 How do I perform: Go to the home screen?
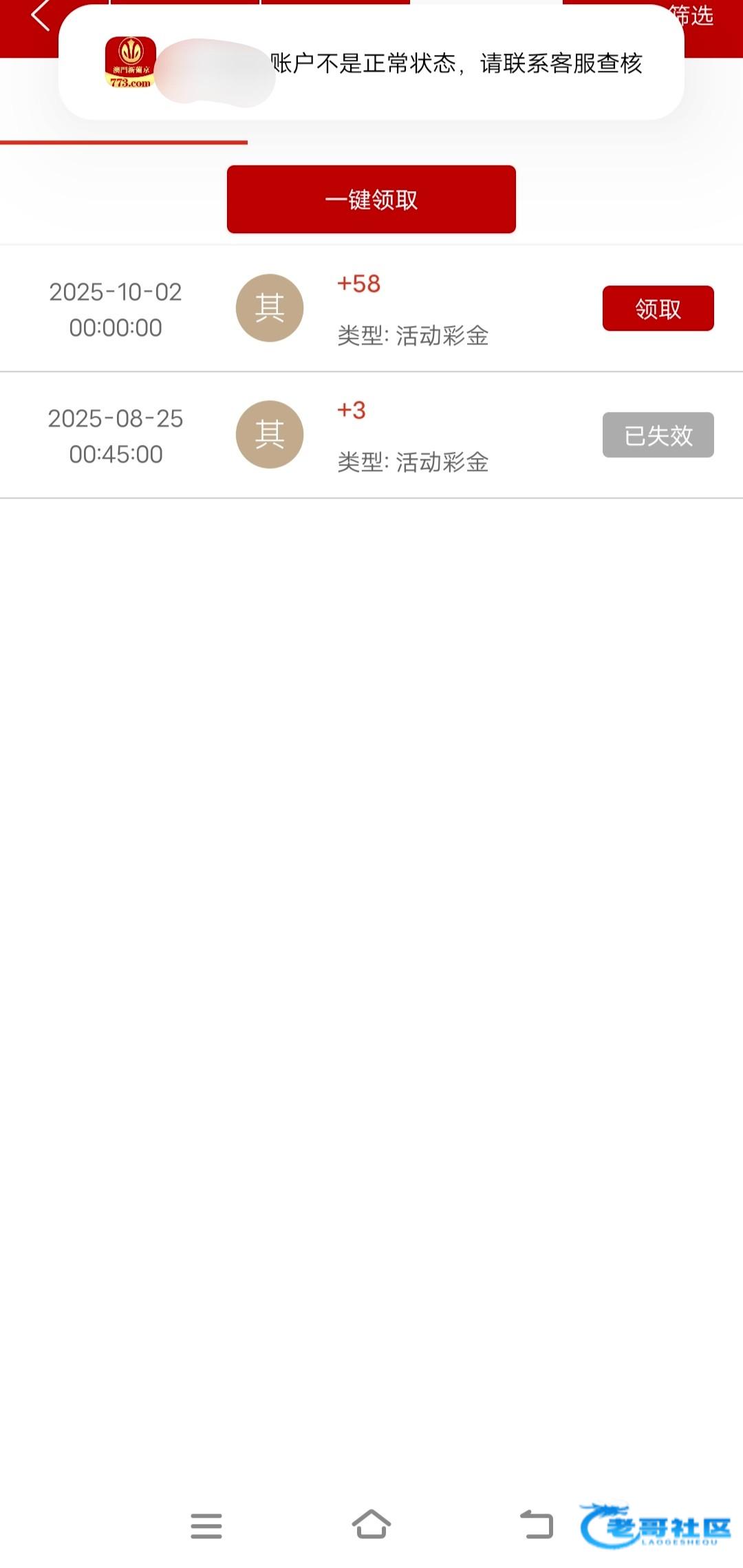pyautogui.click(x=371, y=1524)
